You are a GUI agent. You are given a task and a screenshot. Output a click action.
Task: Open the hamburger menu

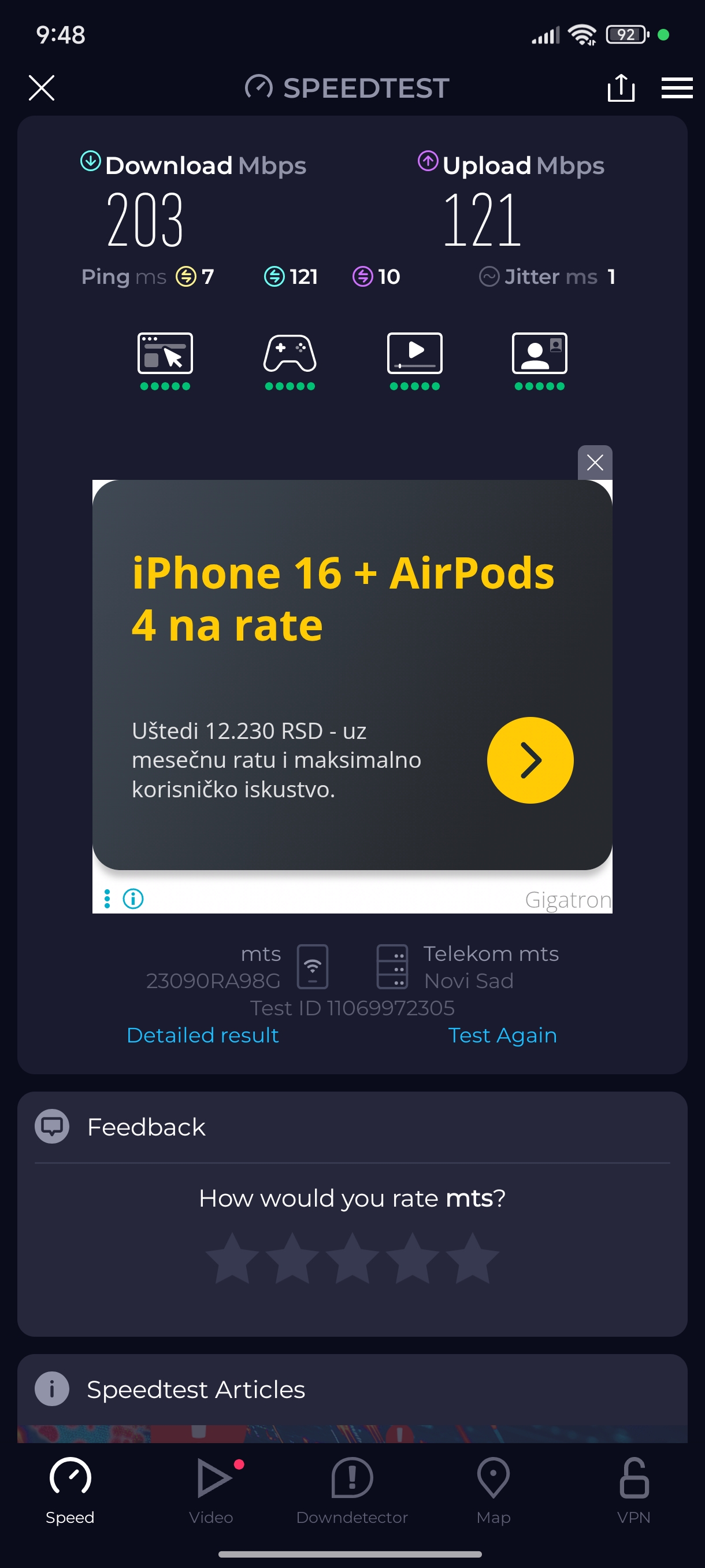coord(677,88)
